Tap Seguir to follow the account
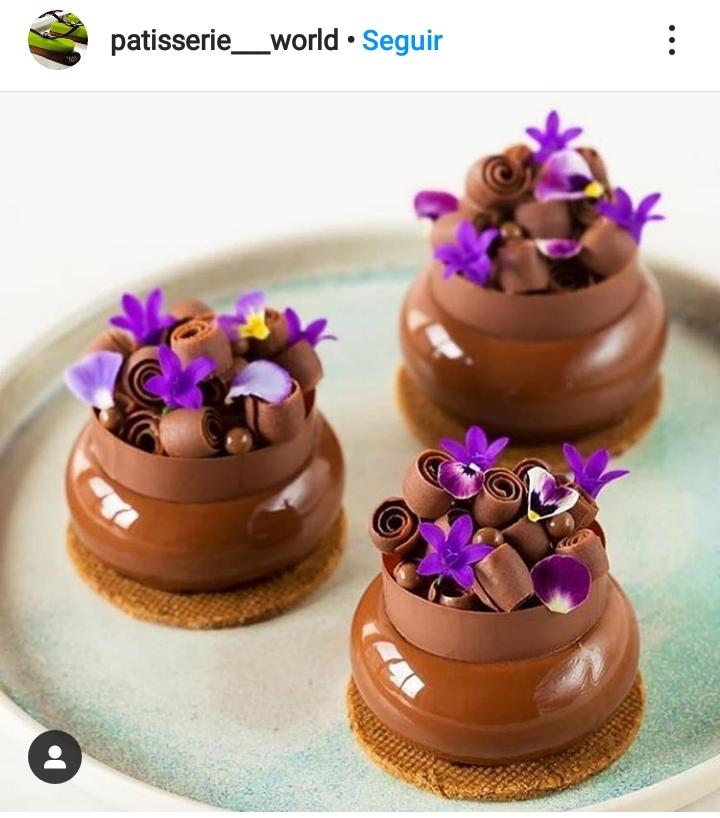 [x=402, y=41]
